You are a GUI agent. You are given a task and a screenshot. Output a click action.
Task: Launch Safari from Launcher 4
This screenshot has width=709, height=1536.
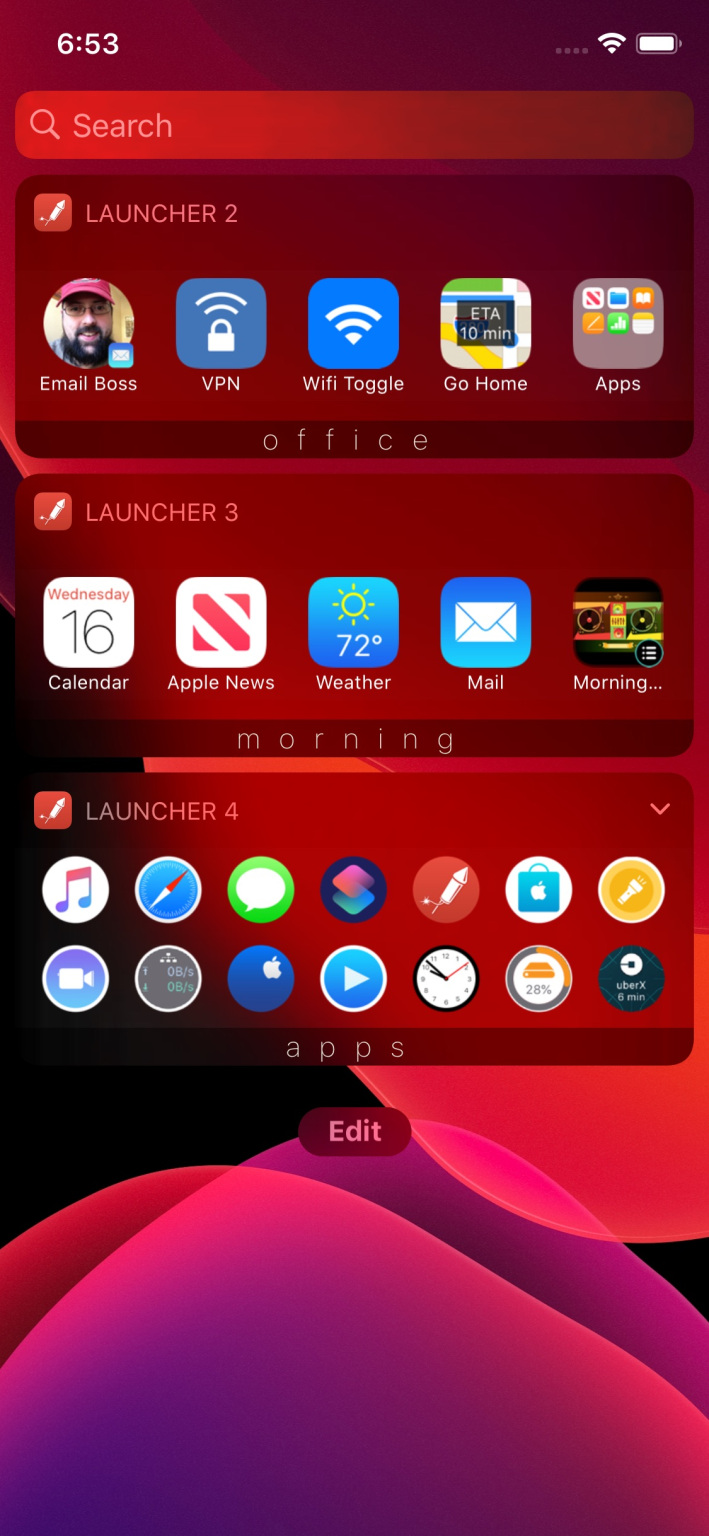168,889
